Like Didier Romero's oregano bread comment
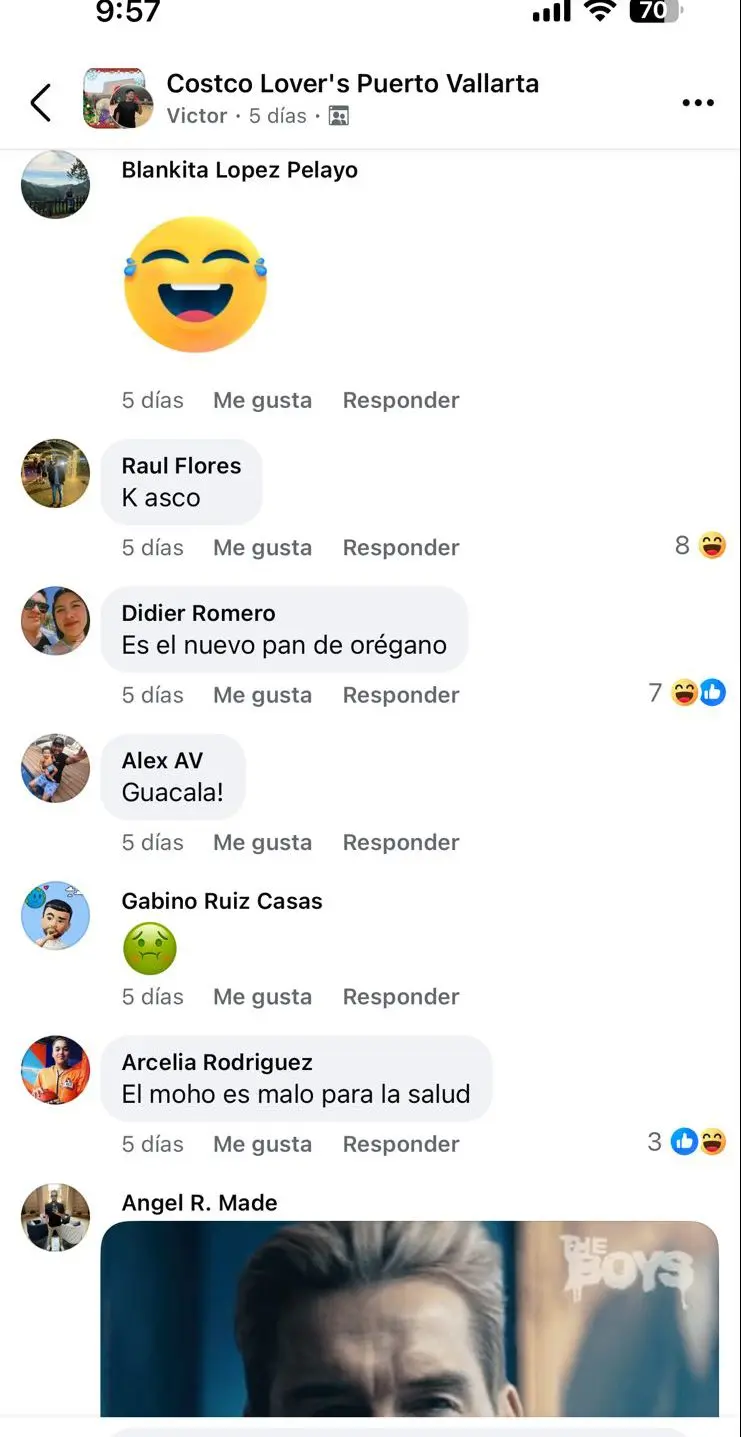The width and height of the screenshot is (741, 1437). pyautogui.click(x=262, y=695)
